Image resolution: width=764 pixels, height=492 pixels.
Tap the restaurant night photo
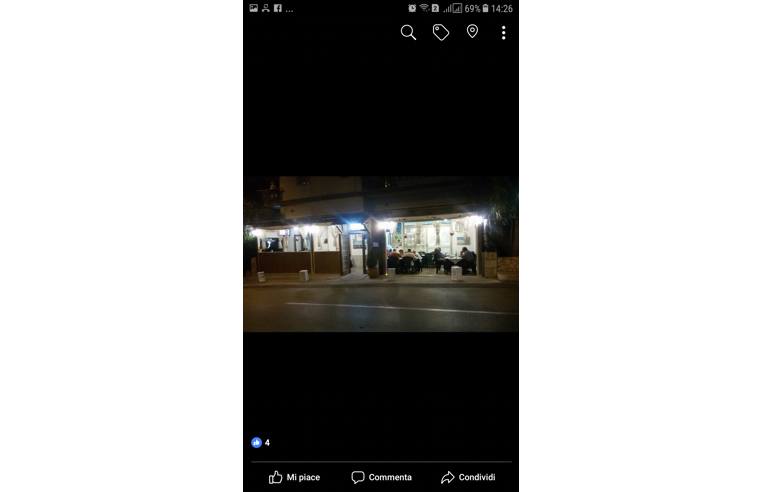coord(380,254)
